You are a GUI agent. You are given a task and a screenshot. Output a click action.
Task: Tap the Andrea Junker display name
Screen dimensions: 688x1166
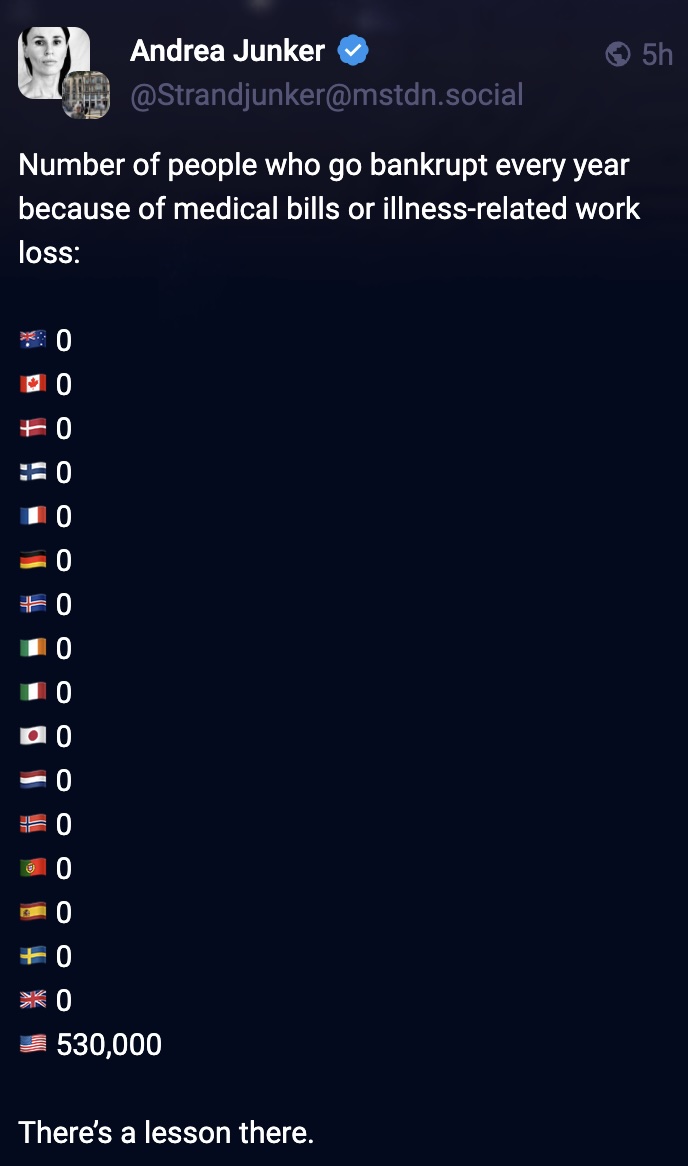click(227, 51)
